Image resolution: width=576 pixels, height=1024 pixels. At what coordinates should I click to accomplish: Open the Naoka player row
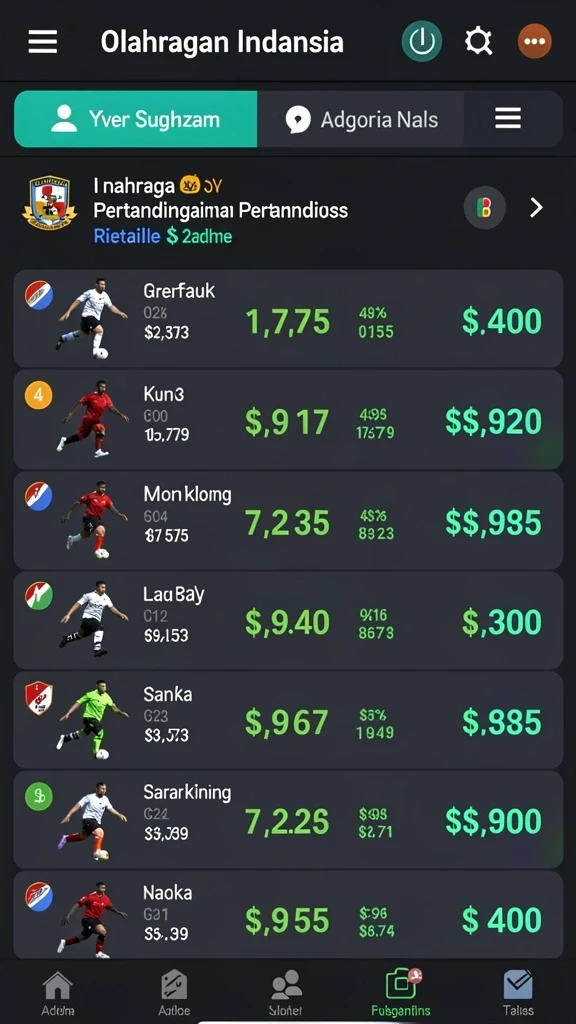click(x=288, y=915)
